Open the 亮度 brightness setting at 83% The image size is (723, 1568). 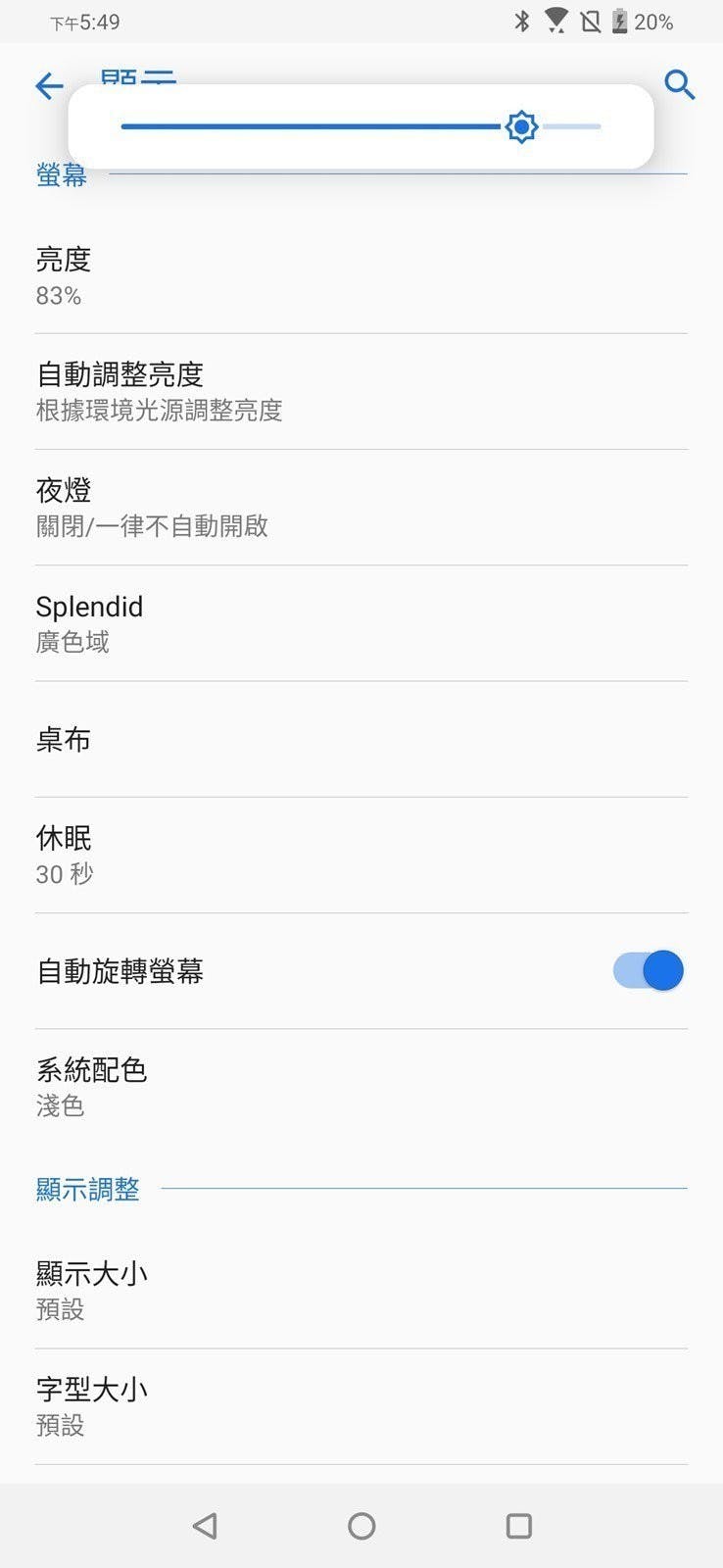pyautogui.click(x=361, y=274)
